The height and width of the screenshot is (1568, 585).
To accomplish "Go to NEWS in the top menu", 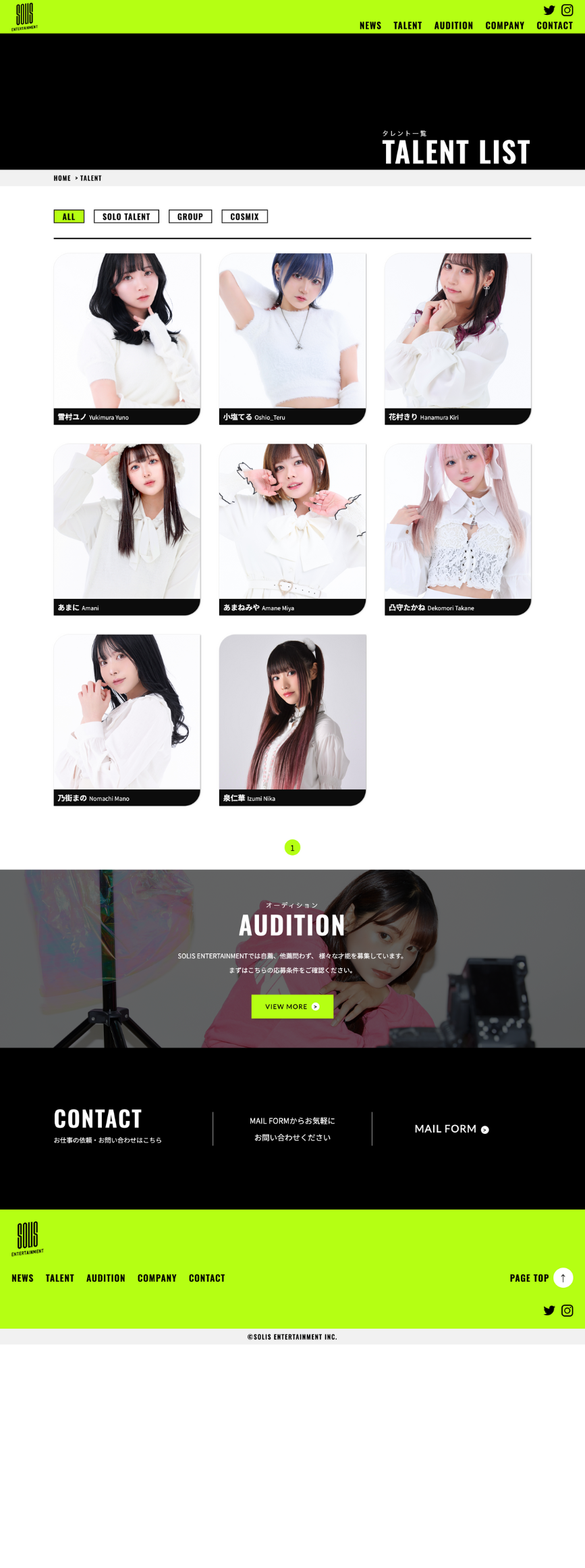I will point(370,26).
